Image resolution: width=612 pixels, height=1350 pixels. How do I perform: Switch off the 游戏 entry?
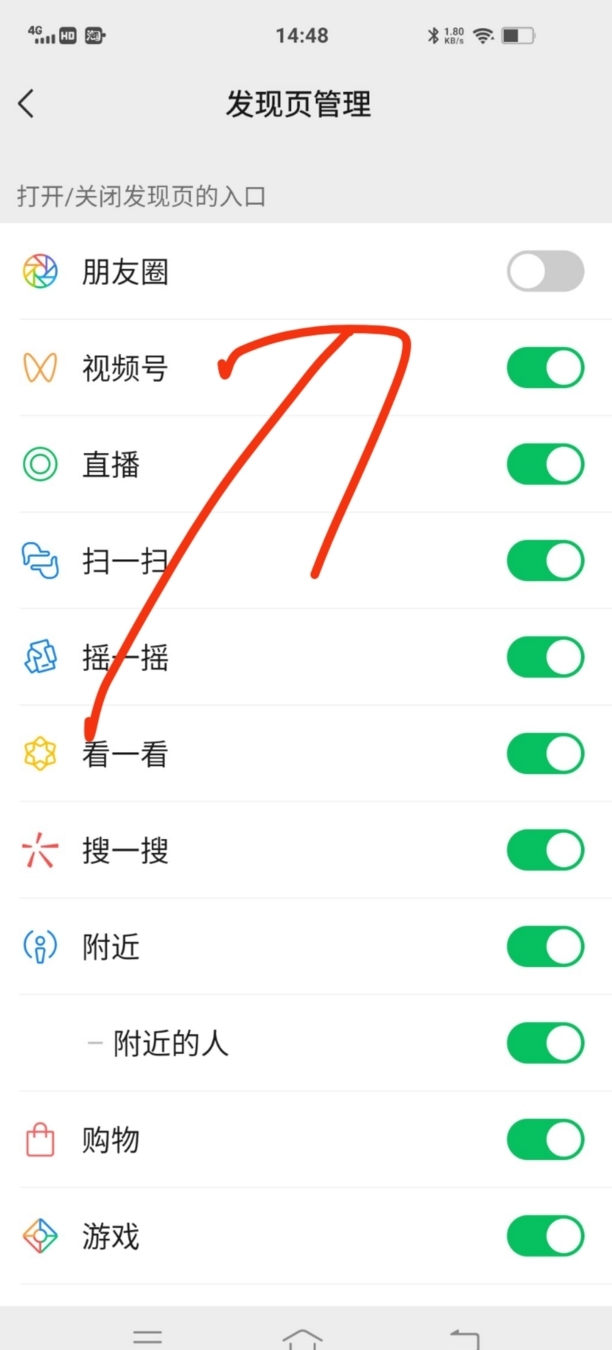coord(545,1236)
